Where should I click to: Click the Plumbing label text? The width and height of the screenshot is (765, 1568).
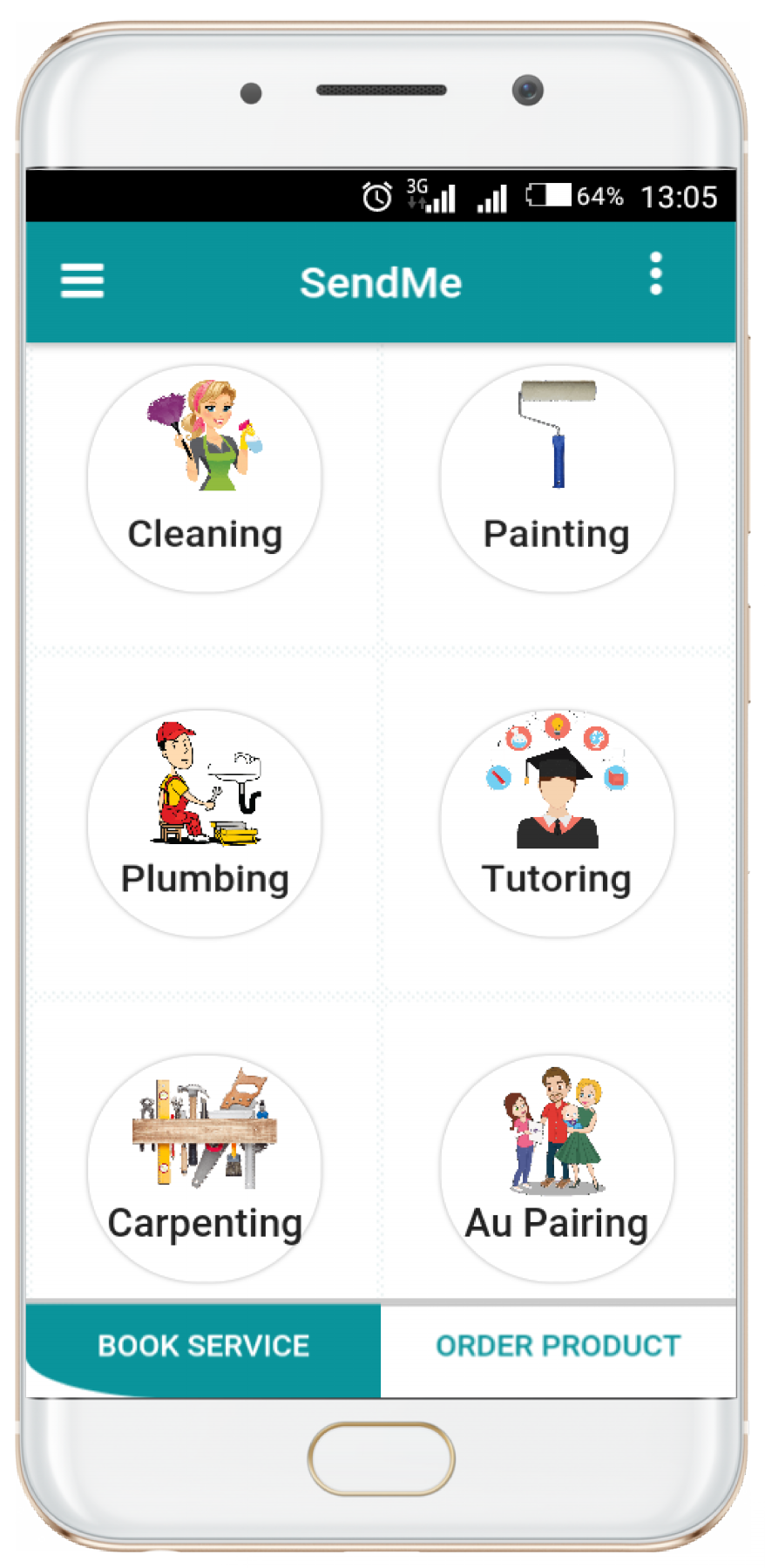205,878
